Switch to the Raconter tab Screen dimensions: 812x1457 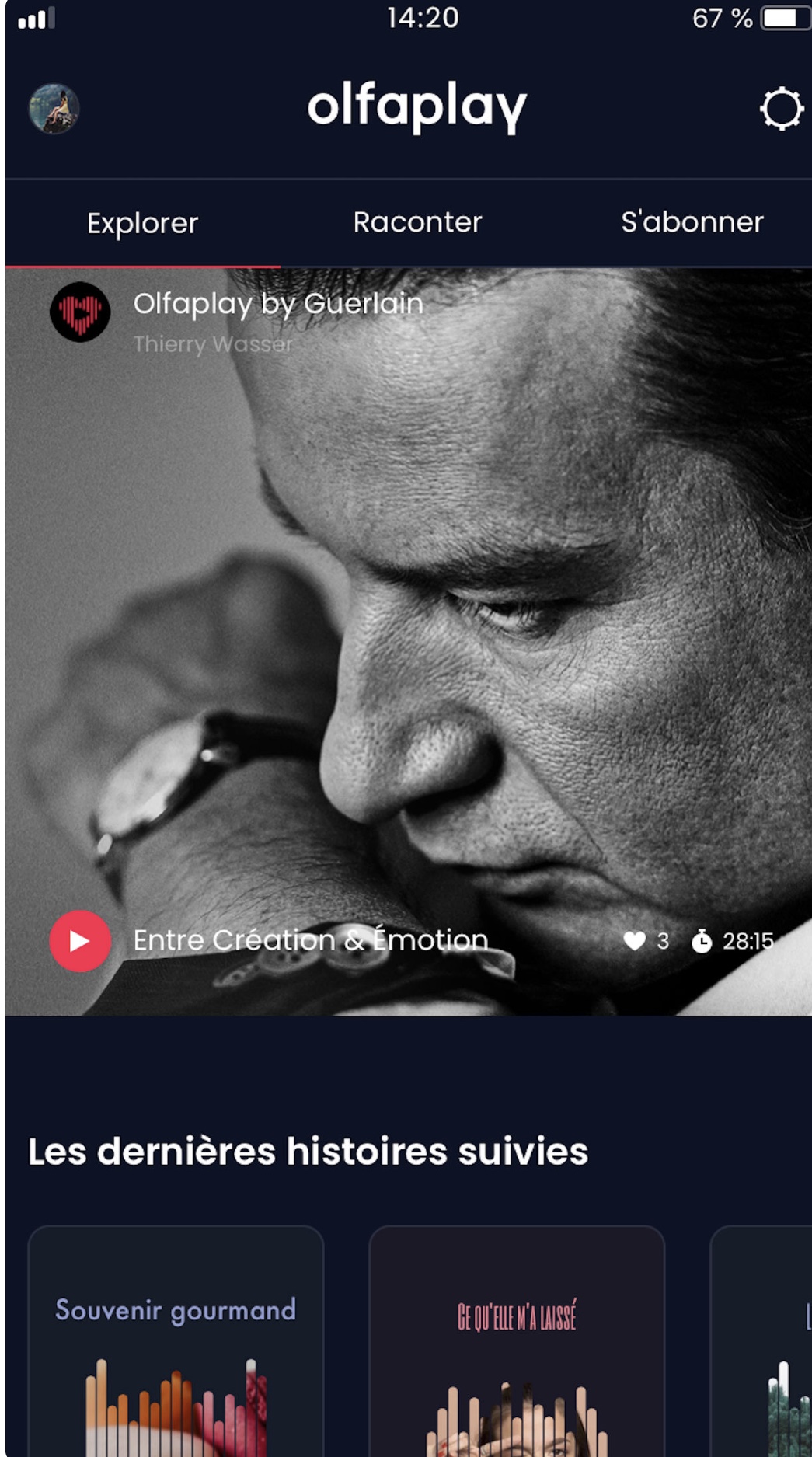point(417,222)
